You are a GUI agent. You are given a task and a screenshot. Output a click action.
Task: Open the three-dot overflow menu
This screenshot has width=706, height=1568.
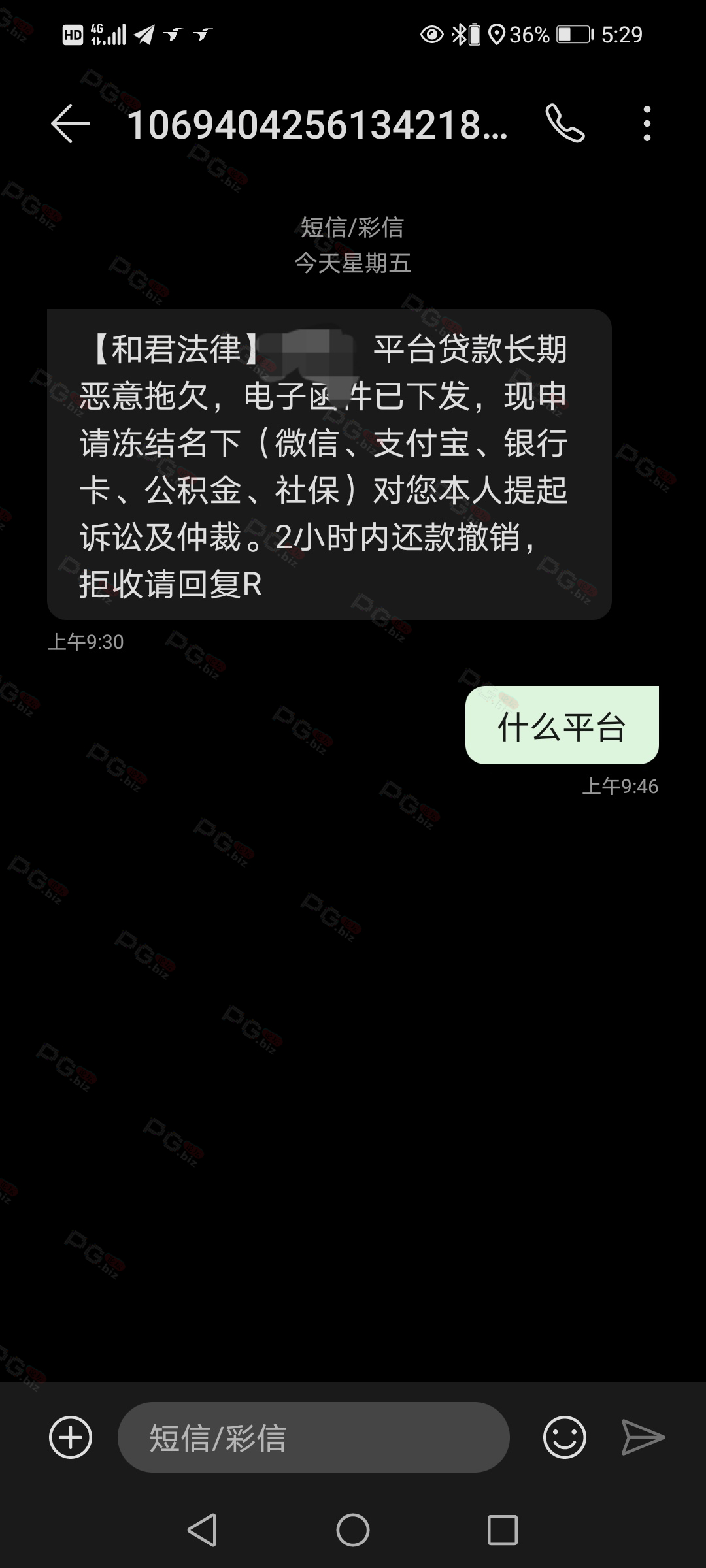pyautogui.click(x=647, y=123)
